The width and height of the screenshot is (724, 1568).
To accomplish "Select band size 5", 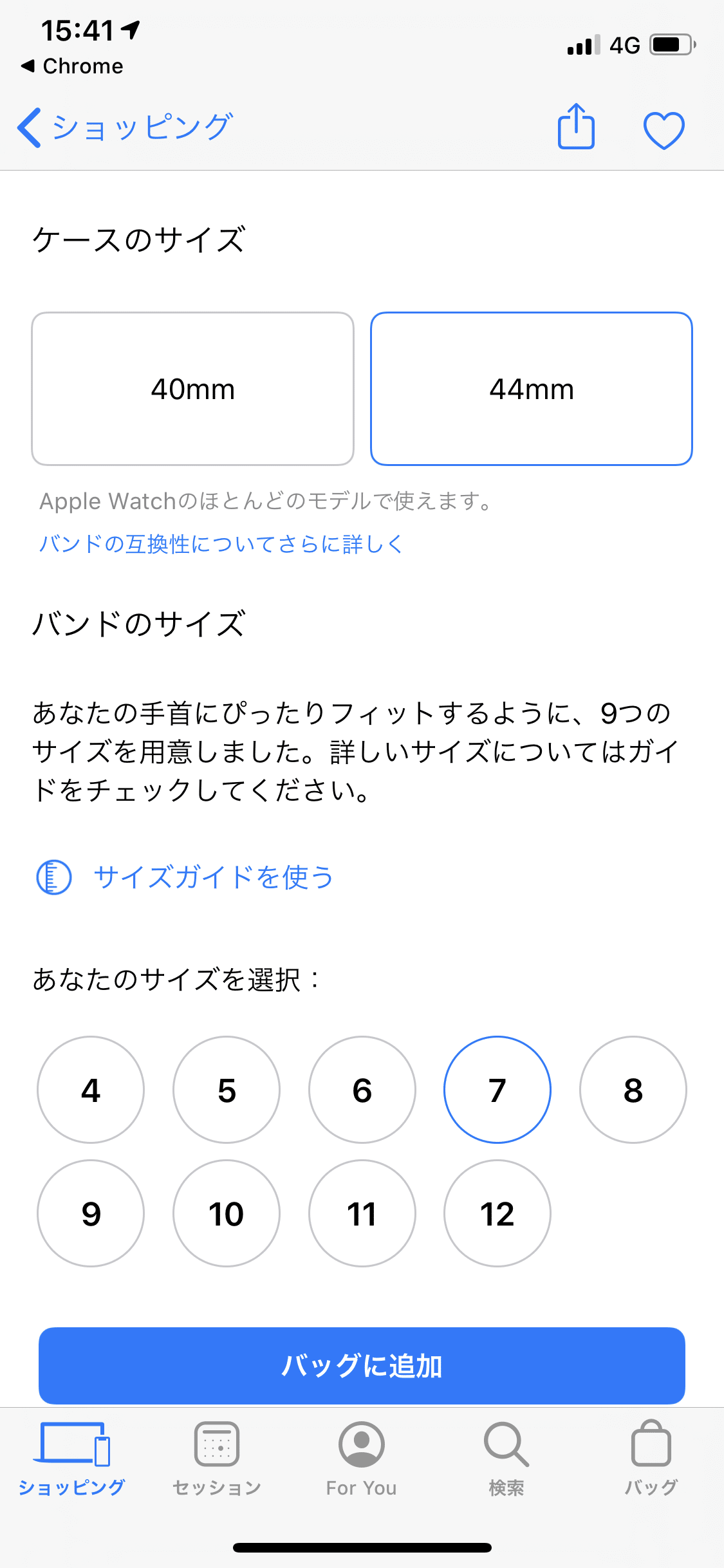I will [x=226, y=1089].
